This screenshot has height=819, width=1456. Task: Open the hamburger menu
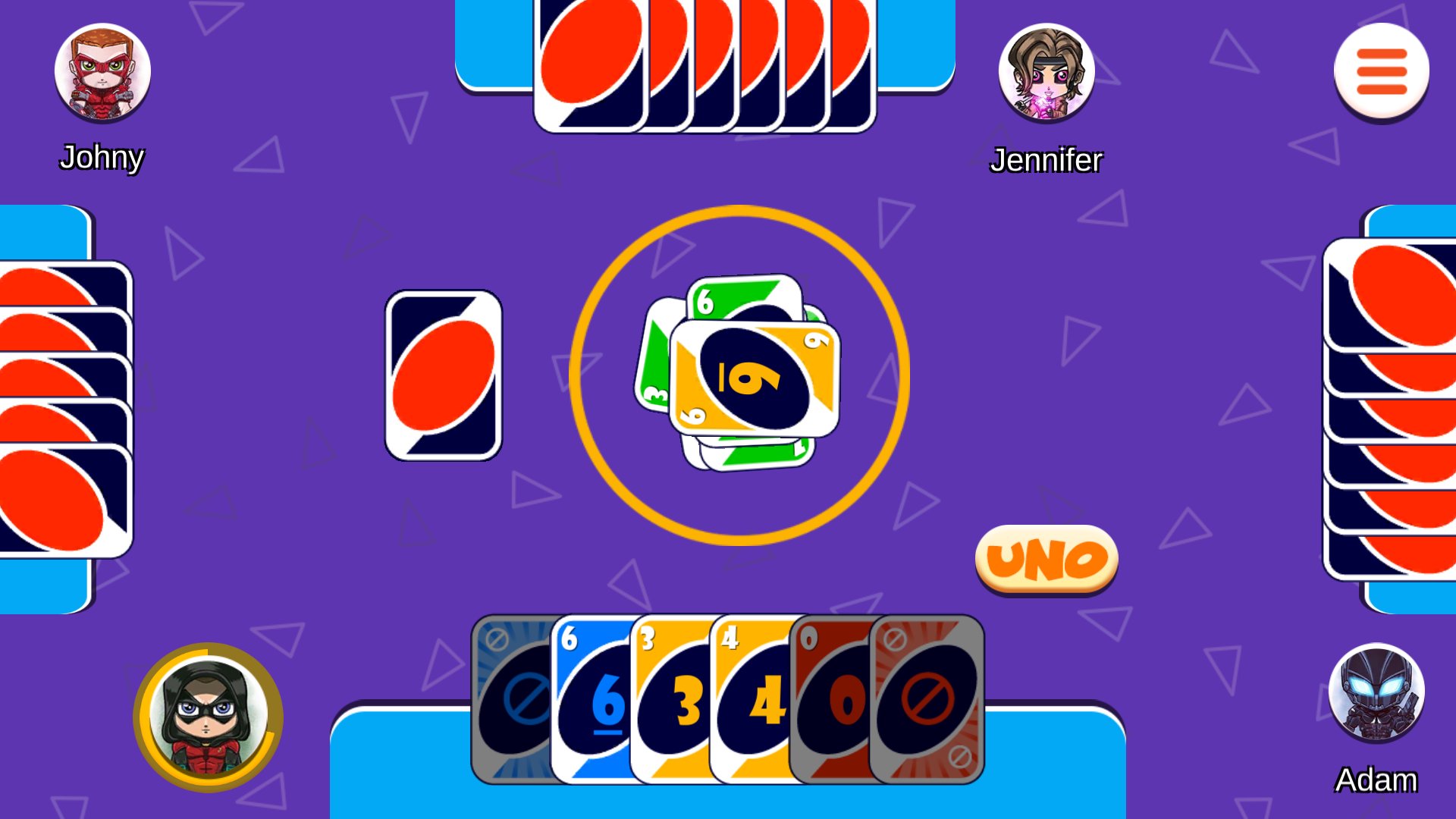[x=1381, y=71]
